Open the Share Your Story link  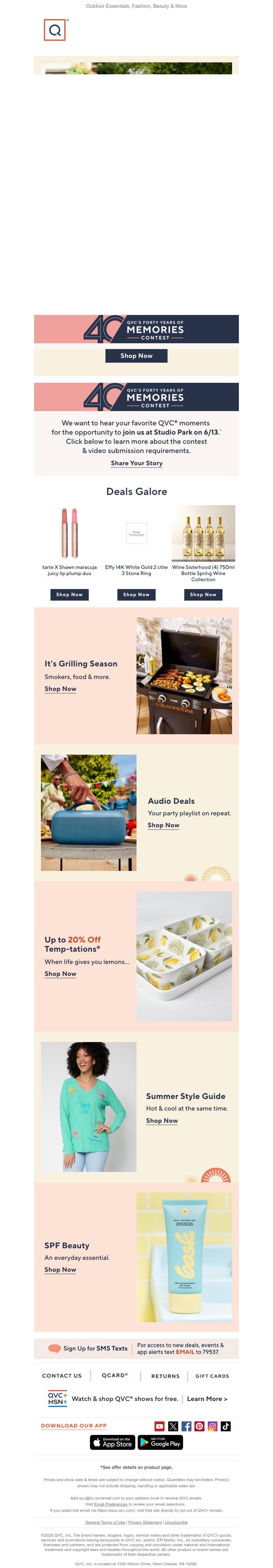click(136, 463)
